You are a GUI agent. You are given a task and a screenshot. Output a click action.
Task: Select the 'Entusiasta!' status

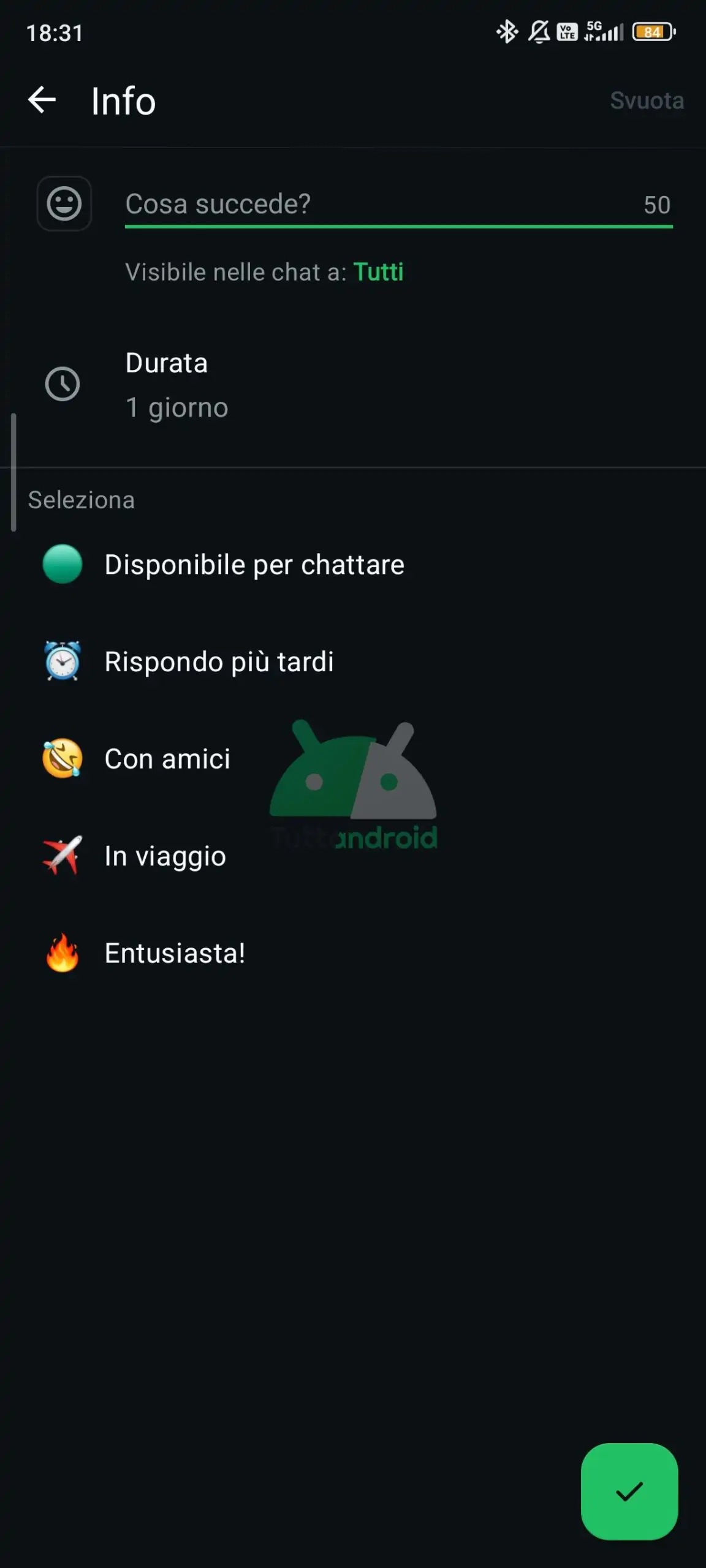pos(175,953)
